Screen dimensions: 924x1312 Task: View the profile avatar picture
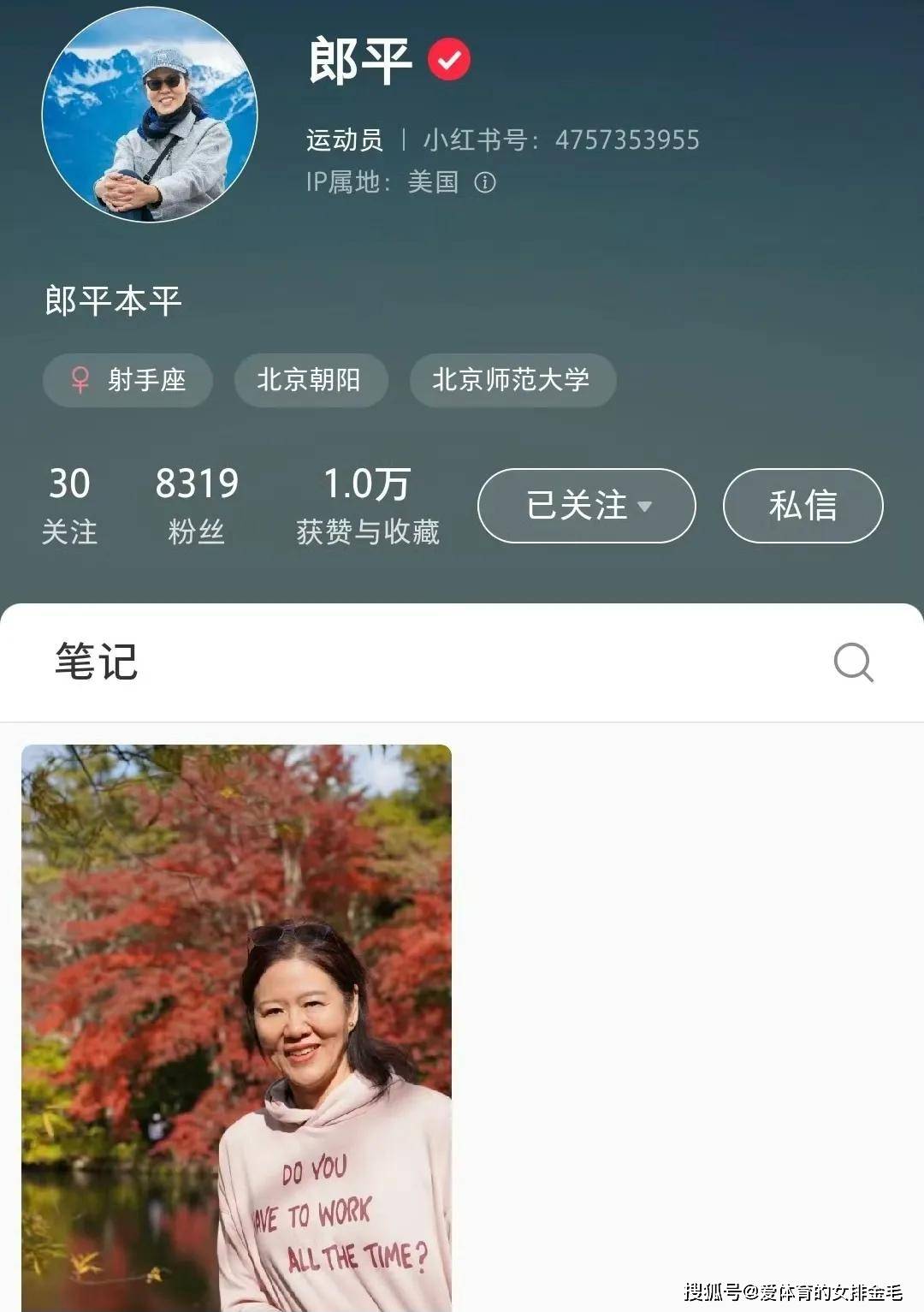coord(150,115)
